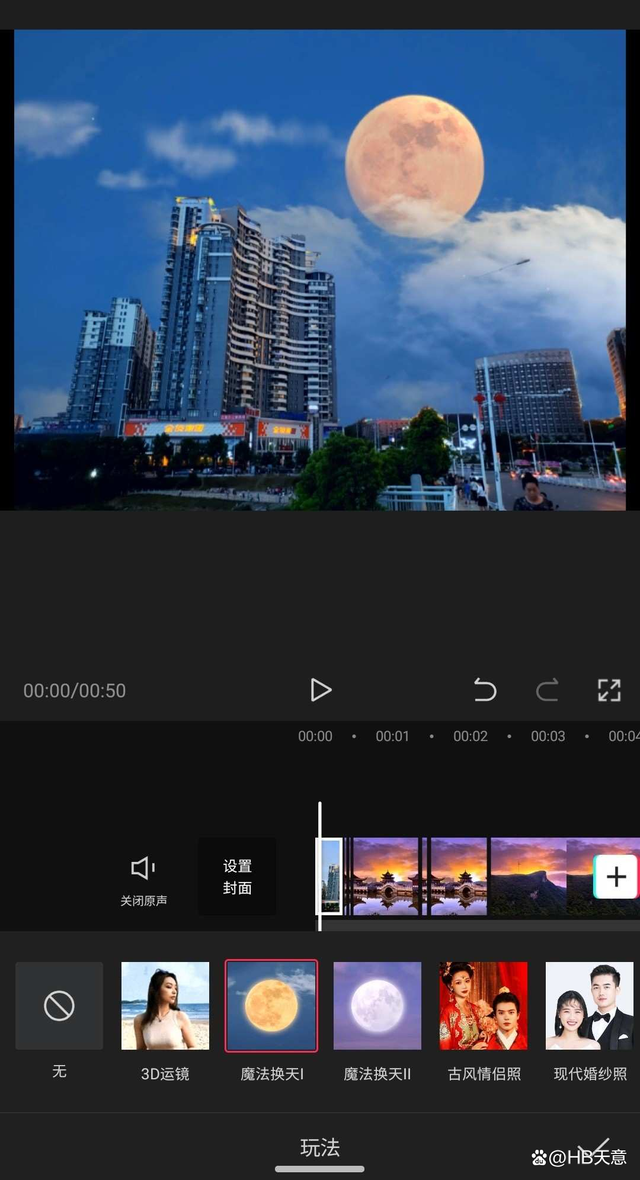Redo the last undone edit
This screenshot has width=640, height=1180.
pos(547,690)
